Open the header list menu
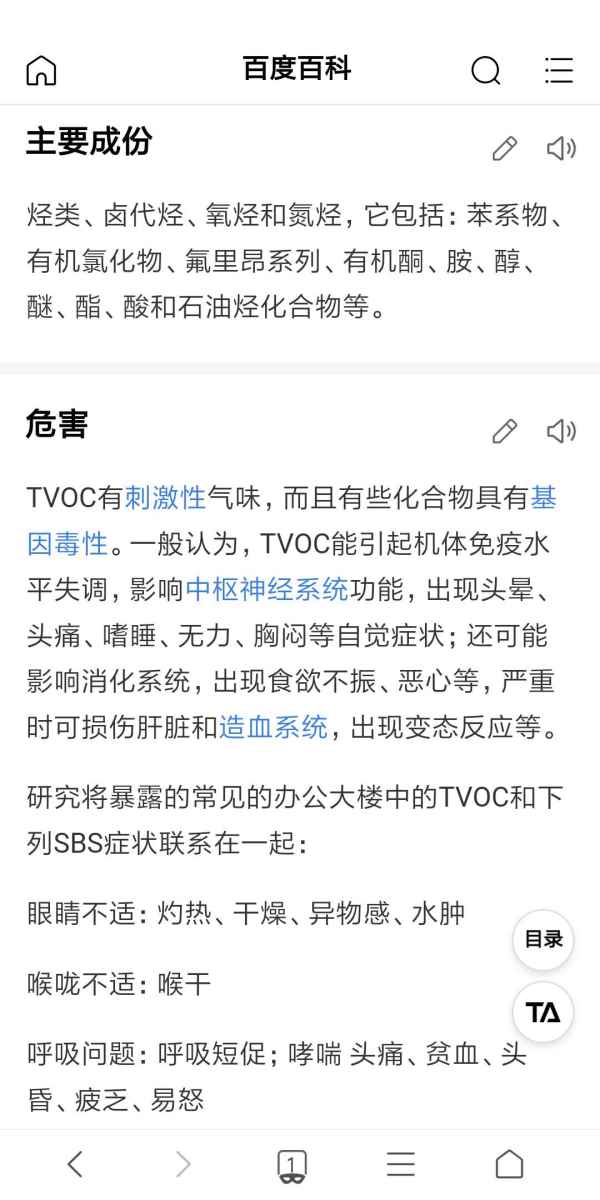The width and height of the screenshot is (600, 1200). (558, 71)
